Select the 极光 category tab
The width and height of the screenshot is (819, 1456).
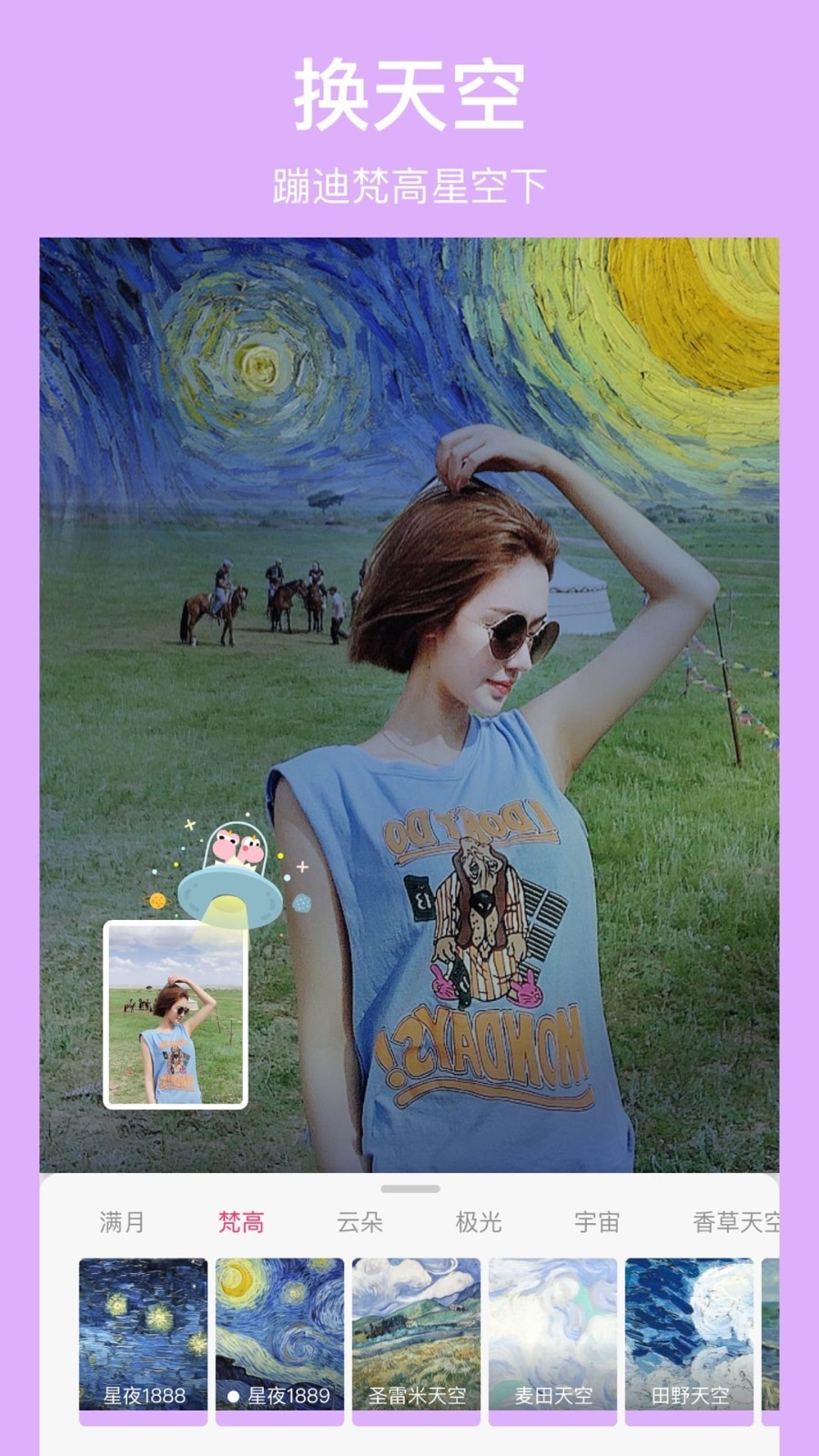click(x=479, y=1223)
